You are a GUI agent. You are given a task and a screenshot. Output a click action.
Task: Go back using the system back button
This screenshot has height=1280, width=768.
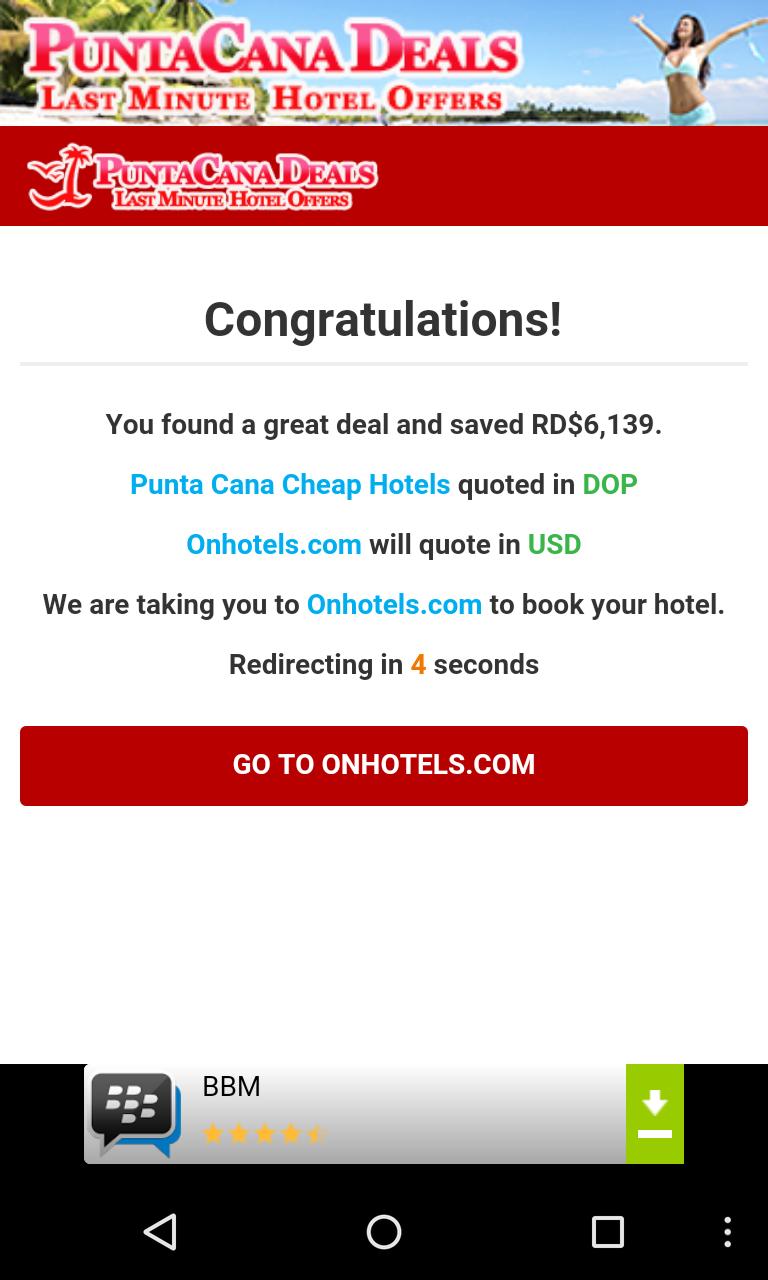click(x=160, y=1232)
